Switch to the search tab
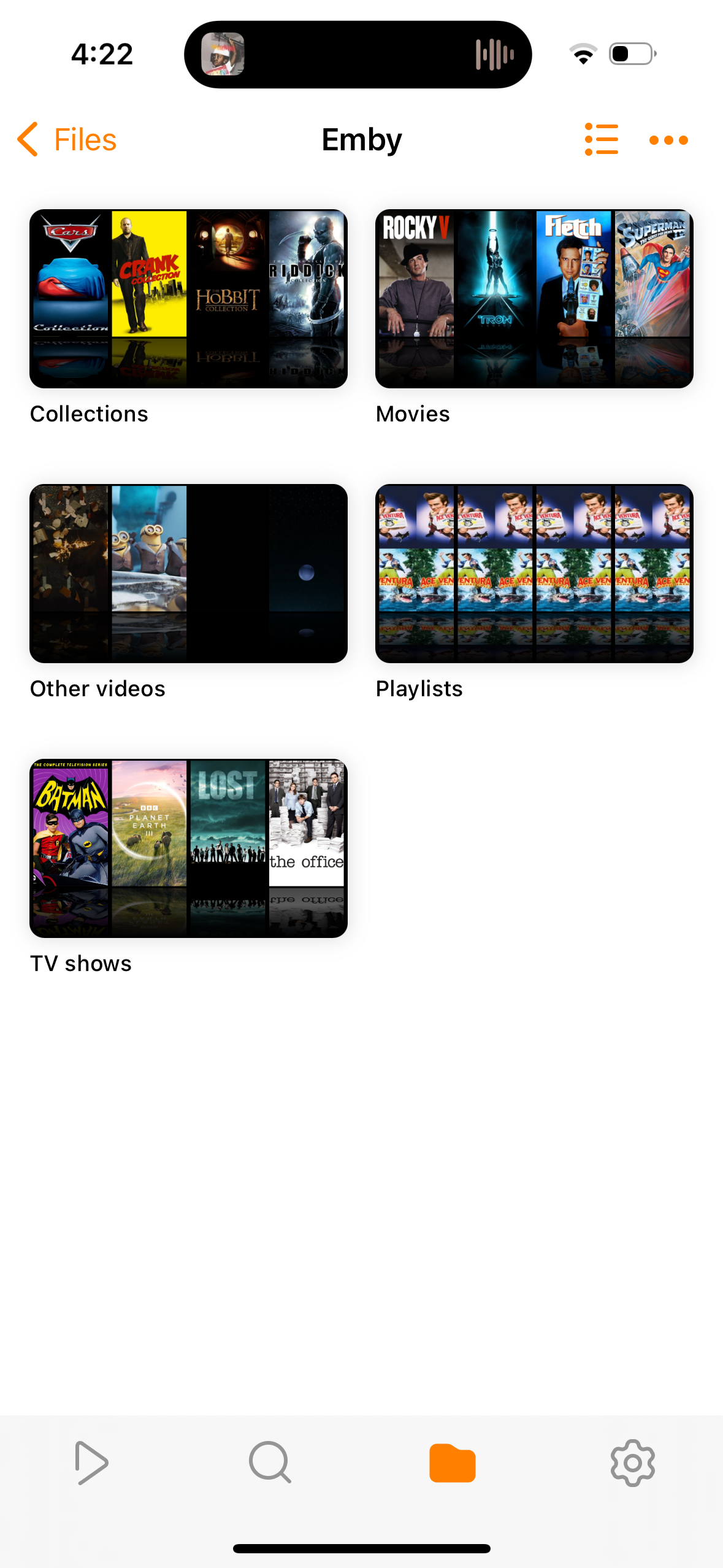Image resolution: width=723 pixels, height=1568 pixels. pos(270,1463)
